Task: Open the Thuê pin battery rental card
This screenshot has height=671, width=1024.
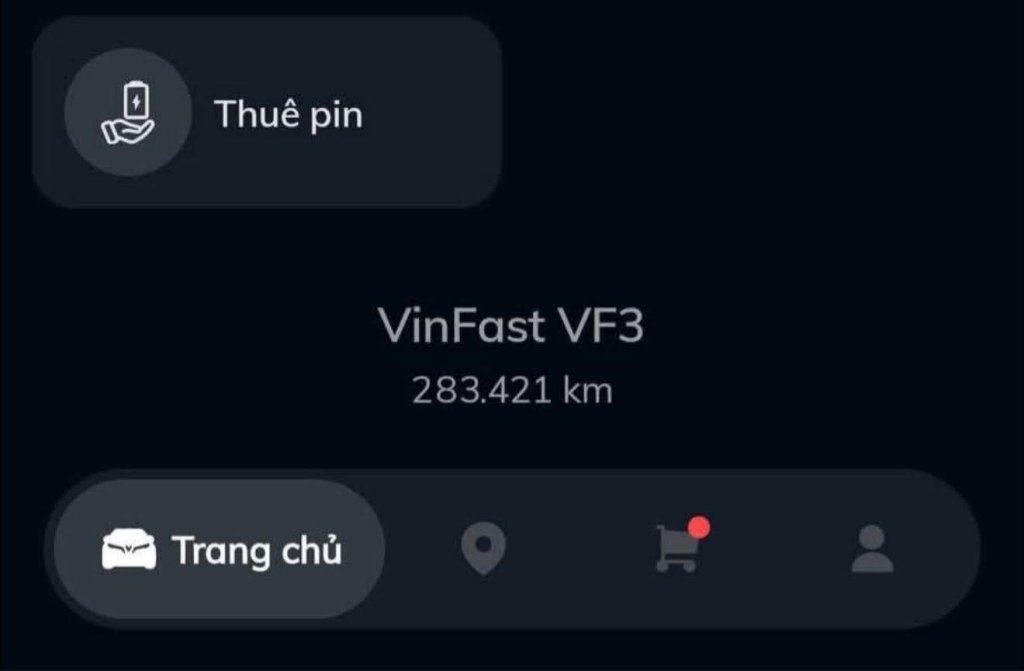Action: pos(265,113)
